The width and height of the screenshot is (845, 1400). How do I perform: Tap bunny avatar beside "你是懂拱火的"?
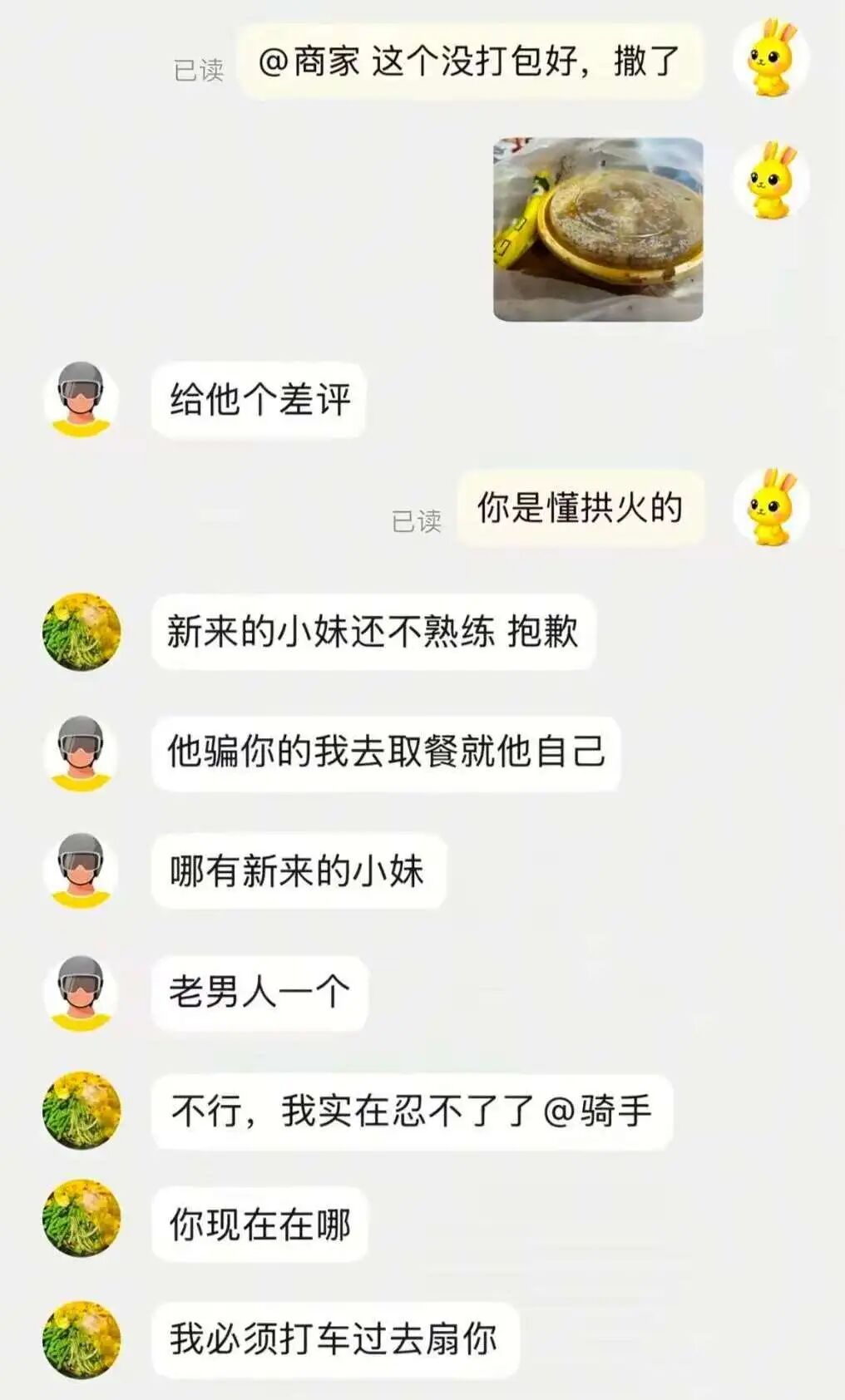771,507
